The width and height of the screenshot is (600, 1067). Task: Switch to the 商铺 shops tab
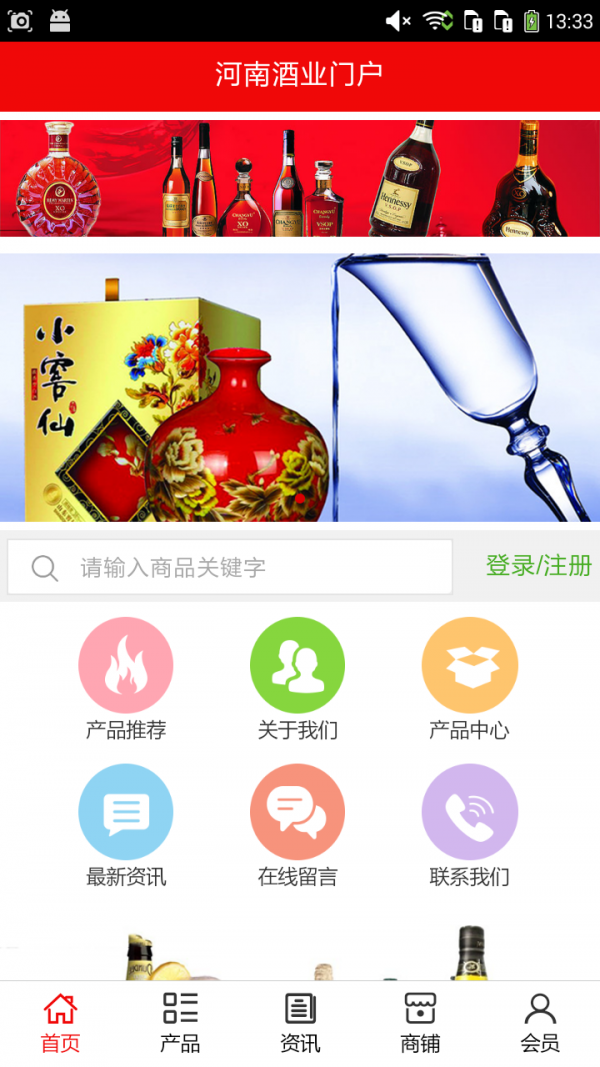point(420,1022)
